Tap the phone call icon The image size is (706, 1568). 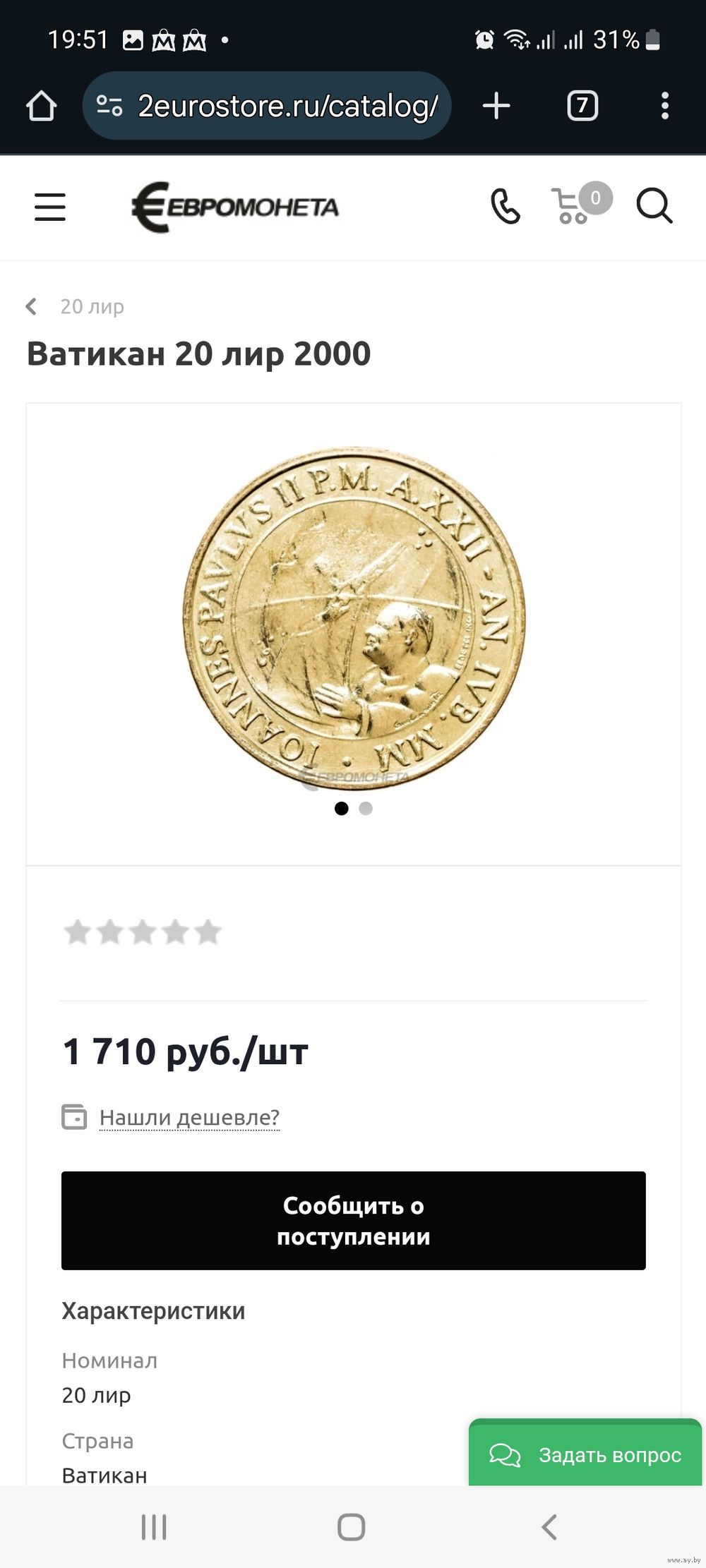click(x=505, y=207)
